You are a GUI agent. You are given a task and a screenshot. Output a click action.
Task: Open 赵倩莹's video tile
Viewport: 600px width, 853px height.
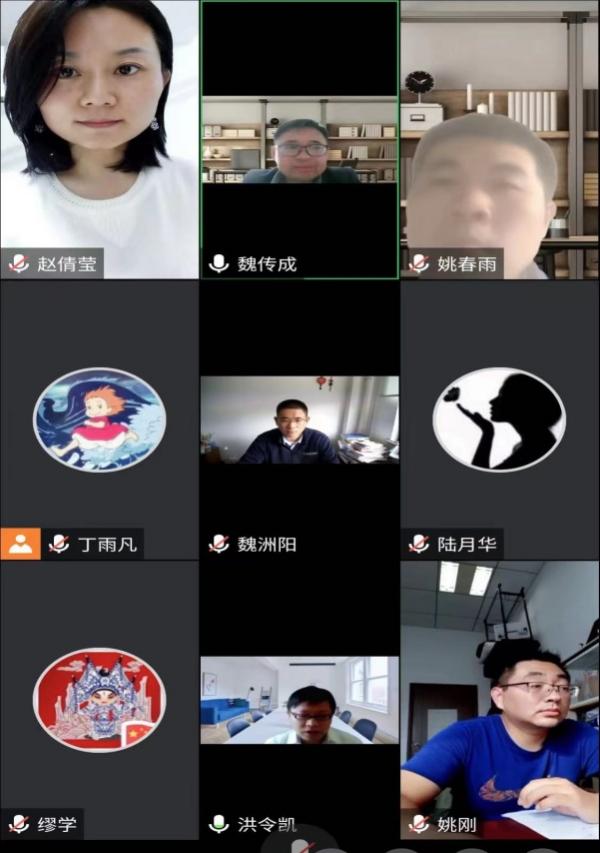click(99, 130)
